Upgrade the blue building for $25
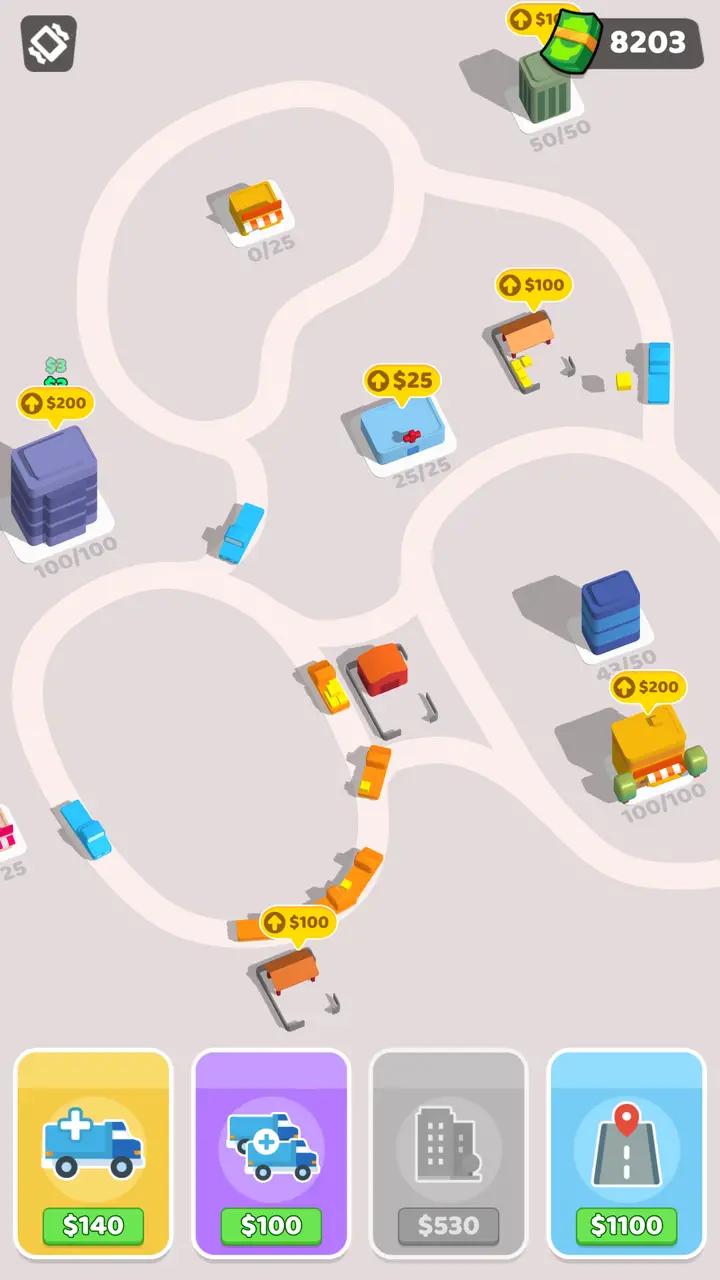Viewport: 720px width, 1280px height. click(402, 381)
